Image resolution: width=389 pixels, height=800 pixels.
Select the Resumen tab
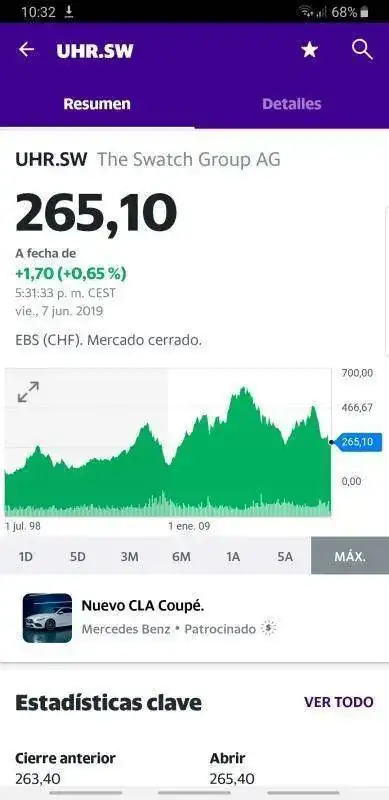click(x=97, y=104)
